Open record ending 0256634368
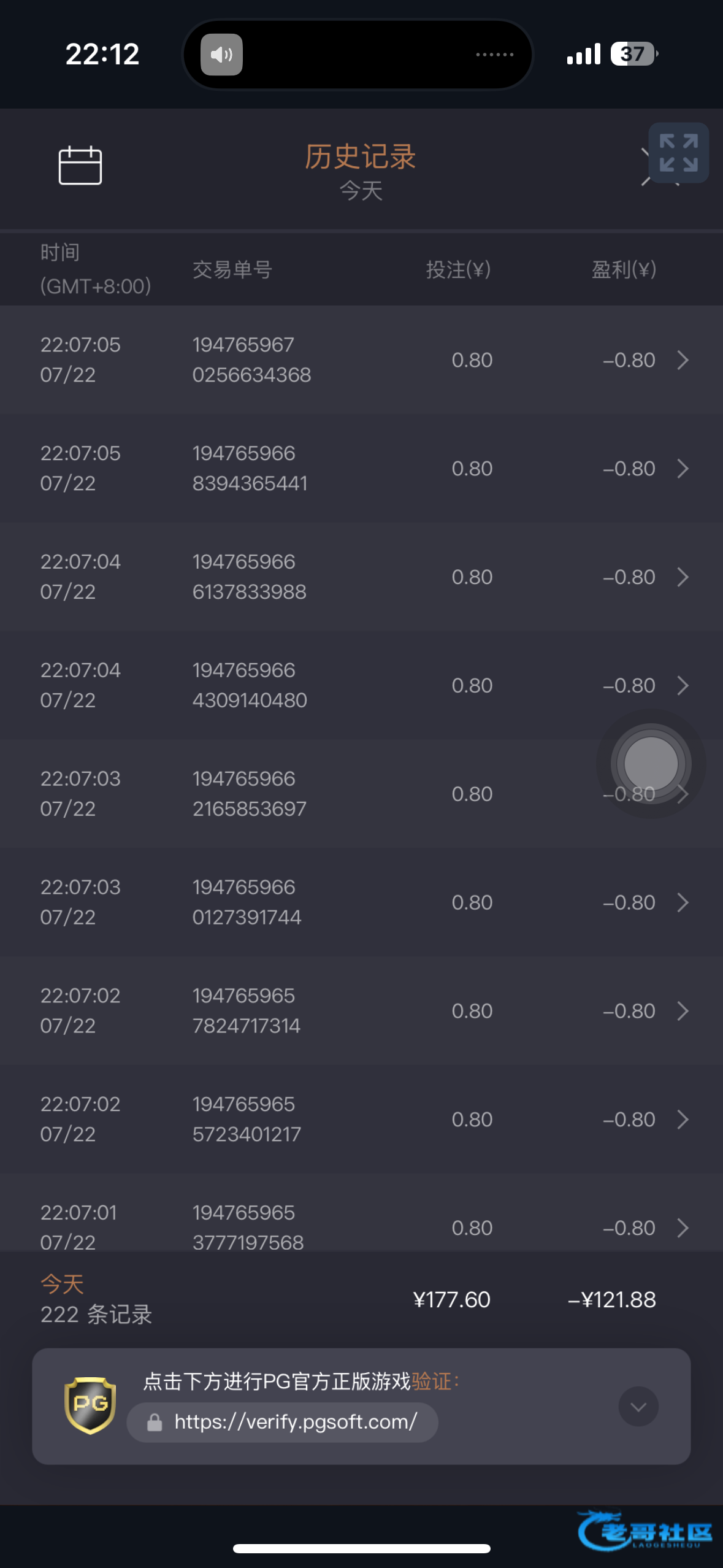 [361, 359]
